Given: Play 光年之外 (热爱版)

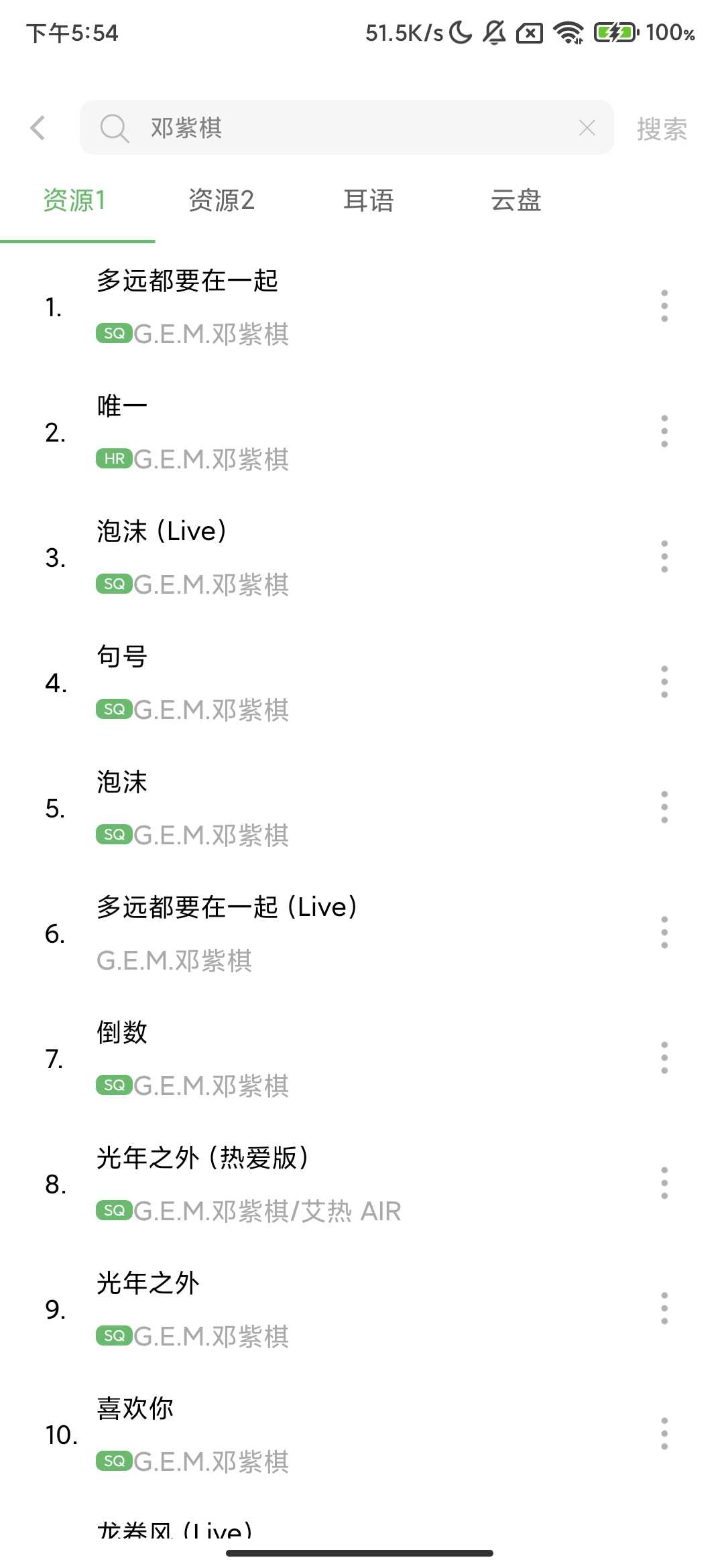Looking at the screenshot, I should click(268, 1183).
